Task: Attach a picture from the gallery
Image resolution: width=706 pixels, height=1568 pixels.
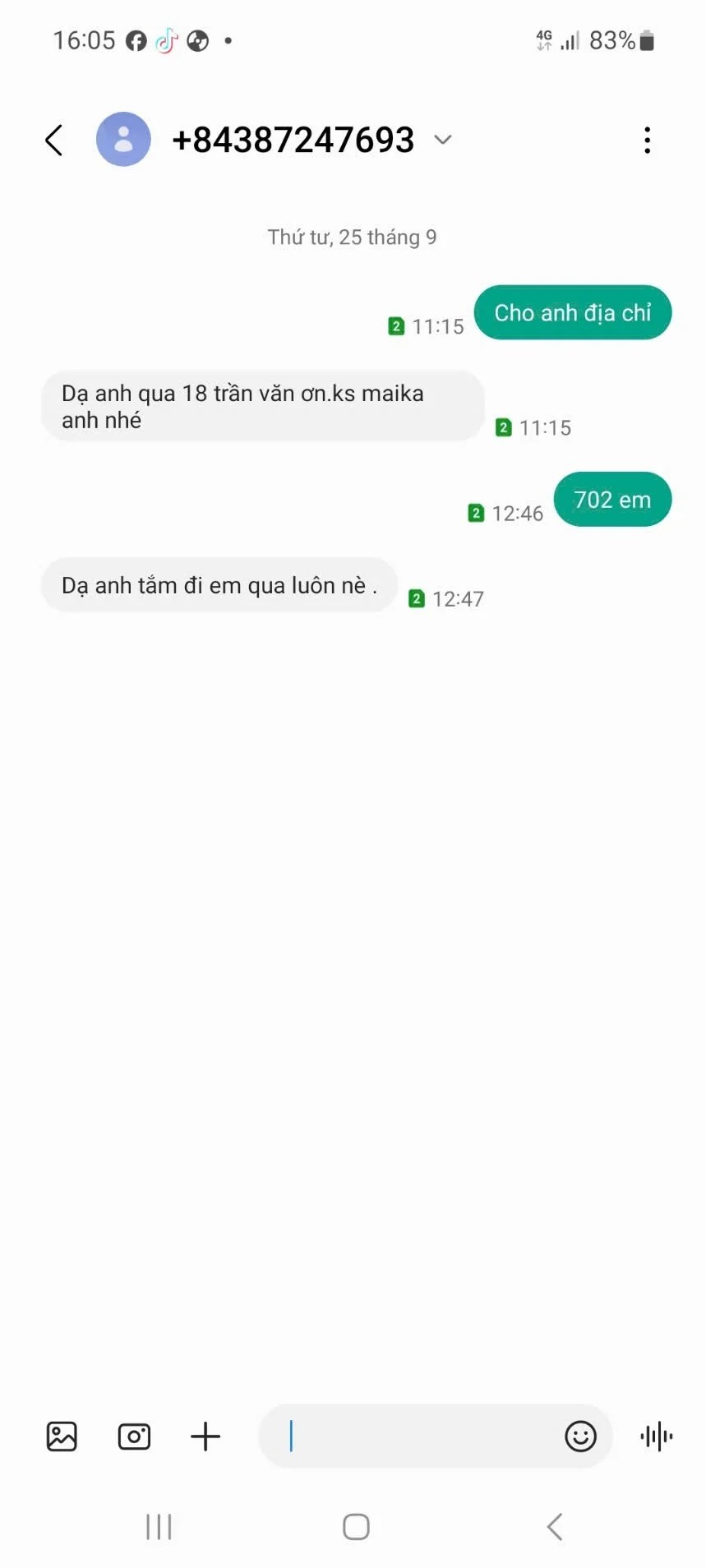Action: click(x=62, y=1436)
